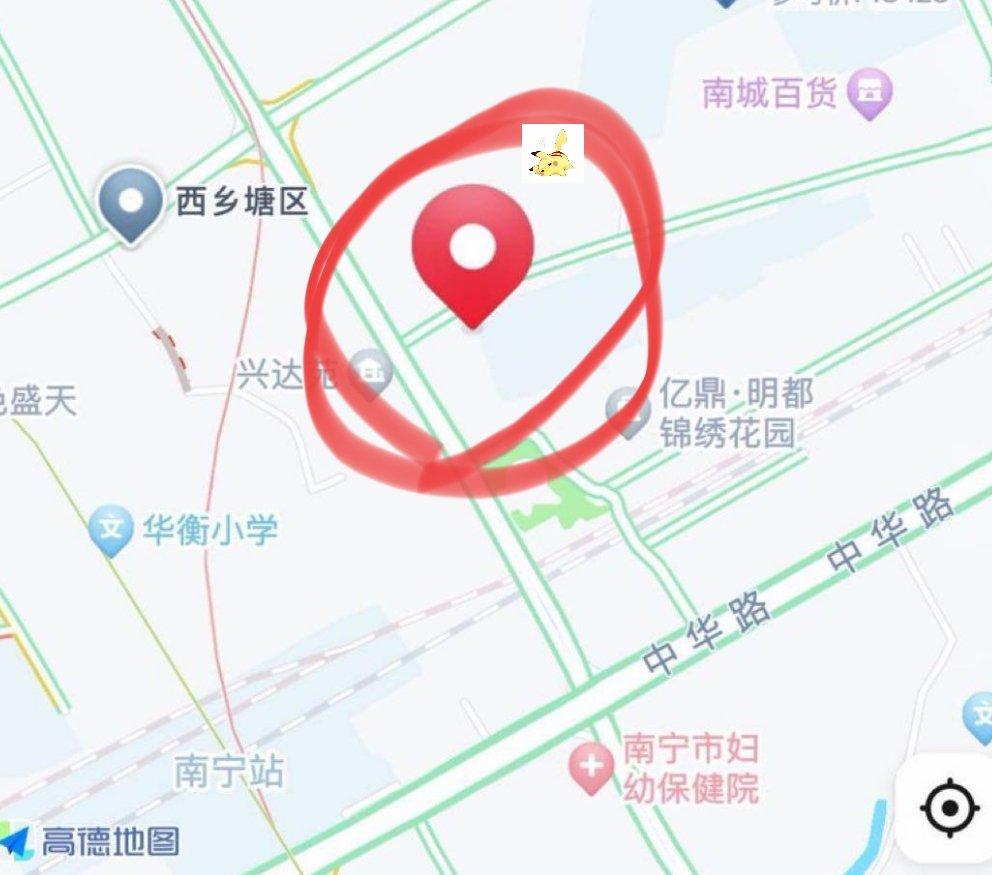Tap the locate-me crosshair button
This screenshot has height=875, width=992.
pos(949,806)
